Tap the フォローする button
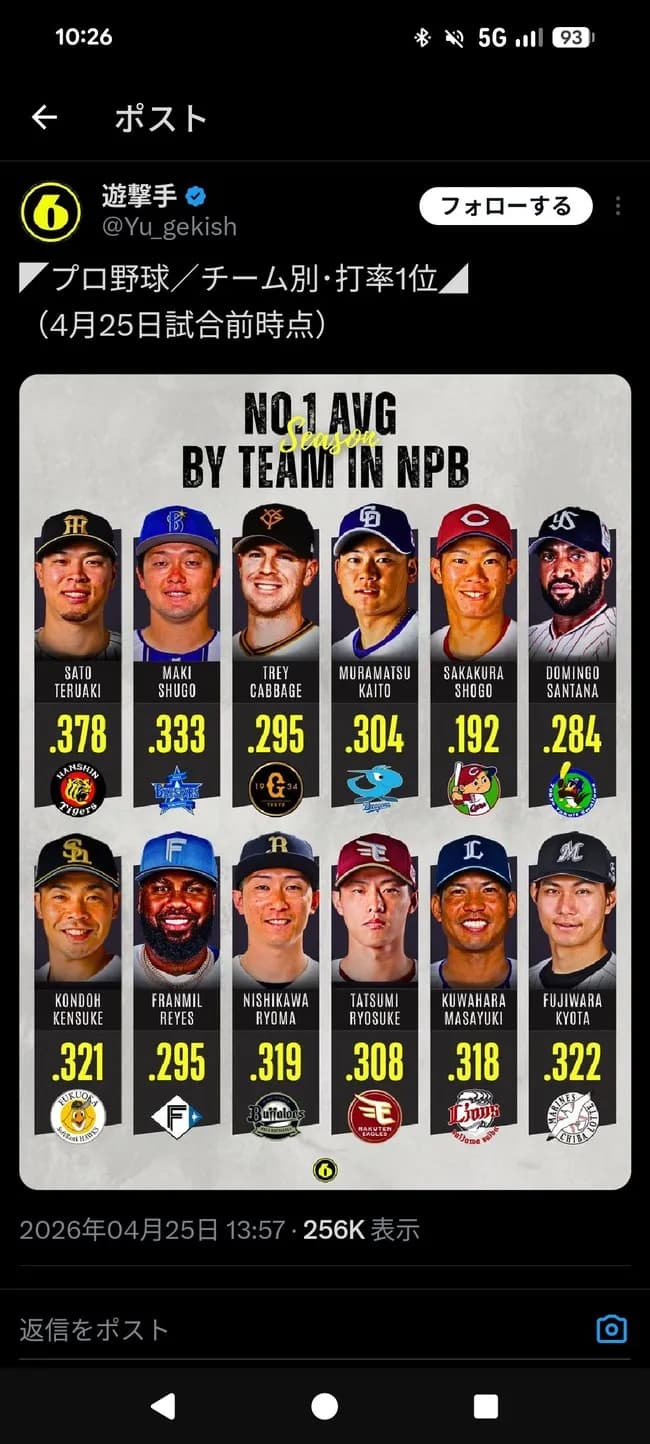 505,207
